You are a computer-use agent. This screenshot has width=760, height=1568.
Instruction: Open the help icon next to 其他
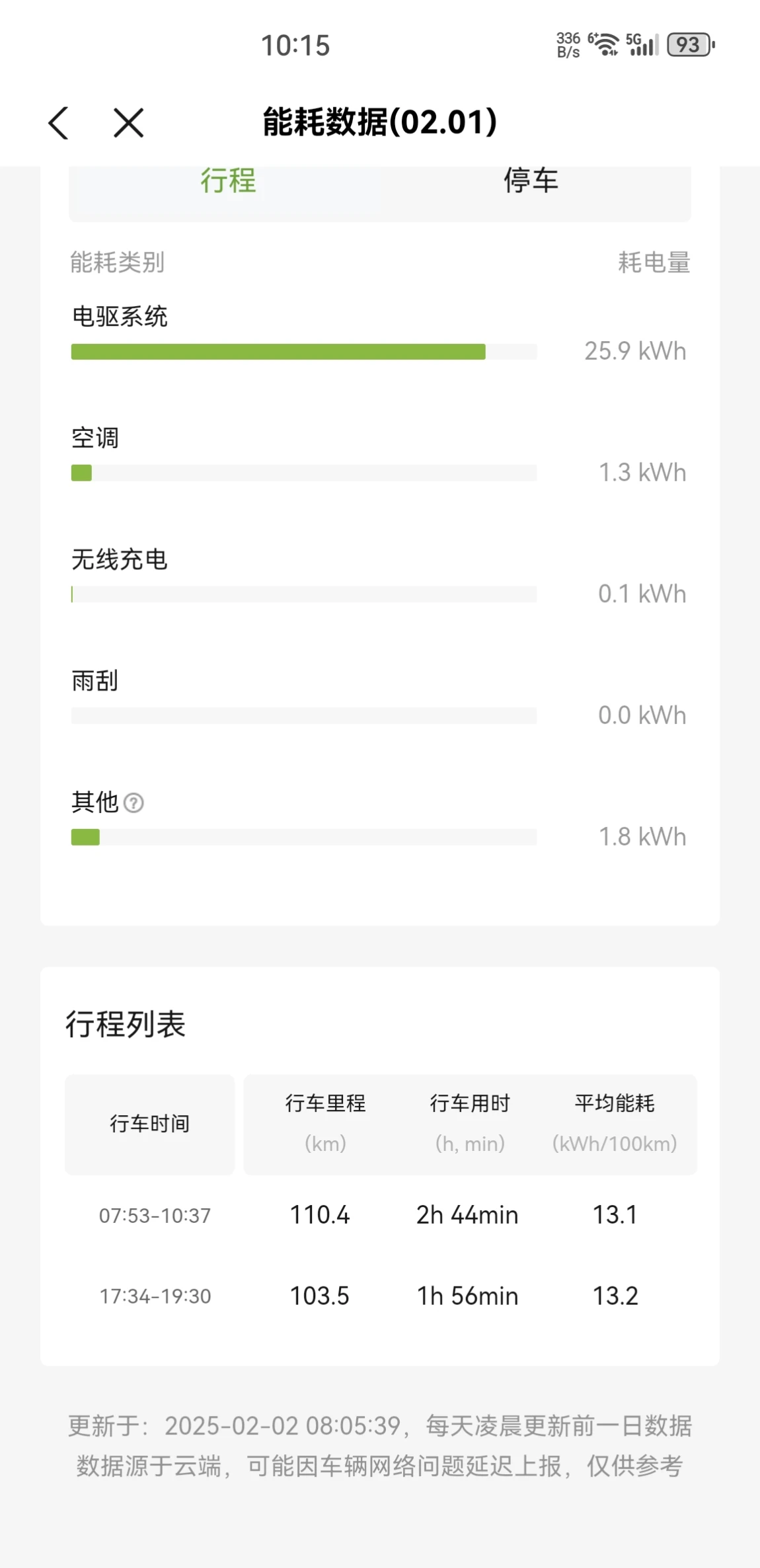[x=133, y=803]
